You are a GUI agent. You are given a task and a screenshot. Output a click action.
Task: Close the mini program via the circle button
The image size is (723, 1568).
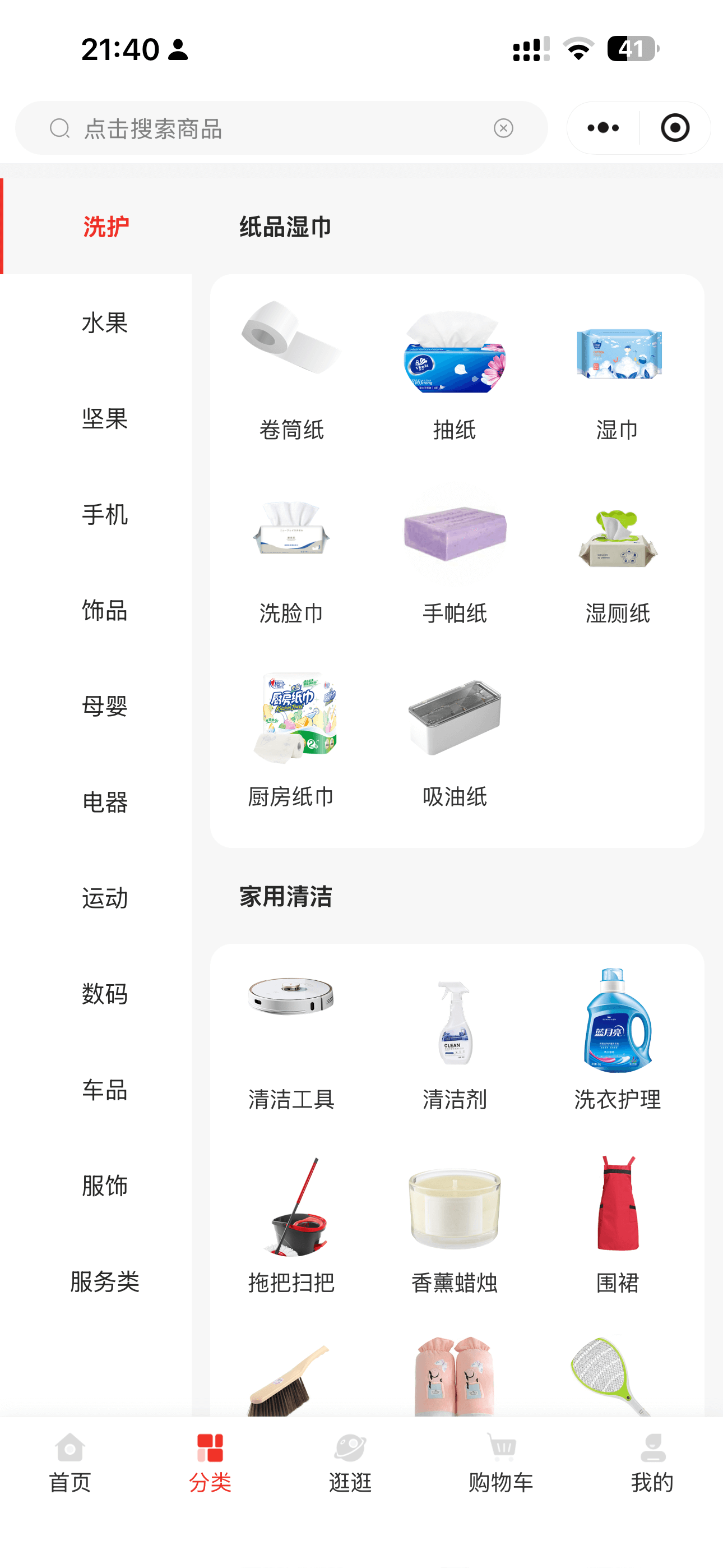tap(674, 128)
